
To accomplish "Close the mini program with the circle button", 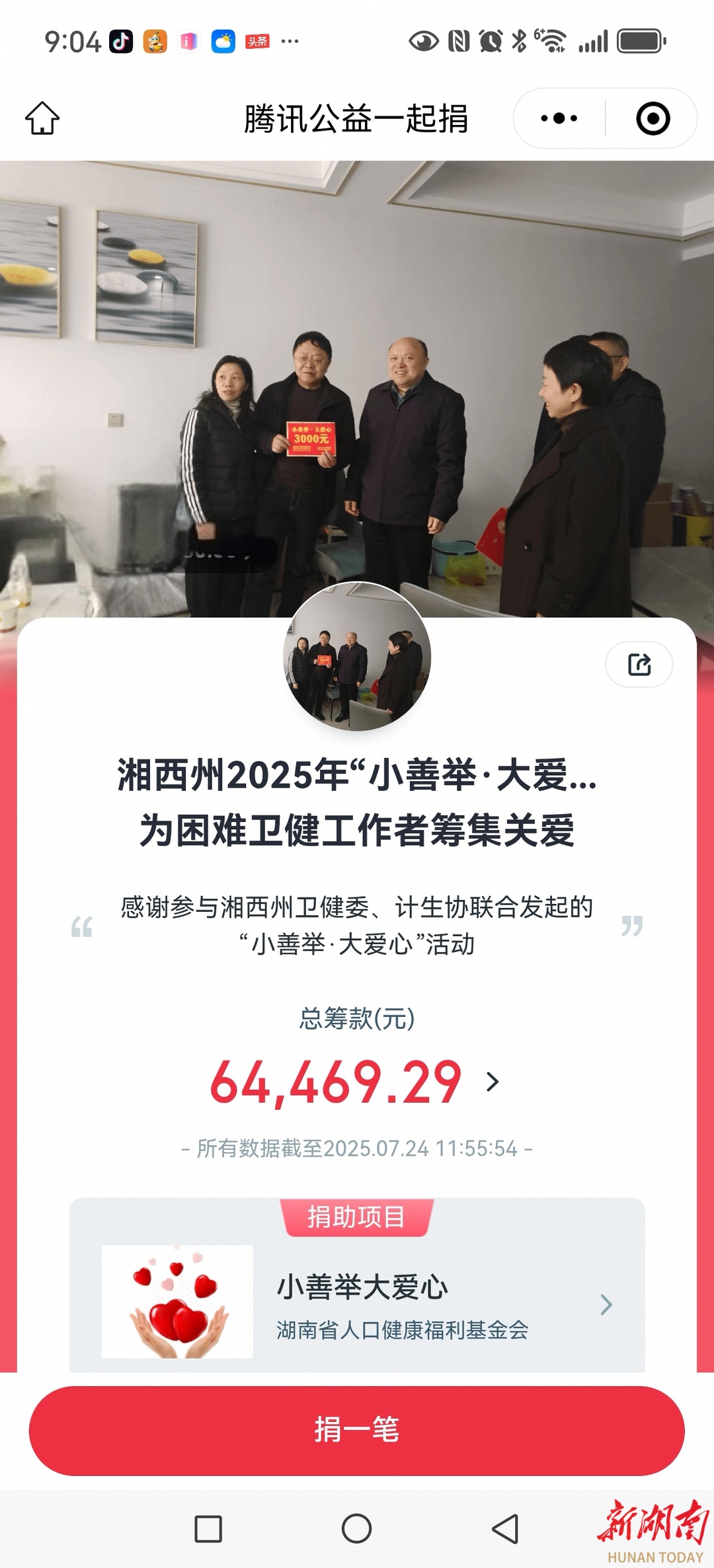I will tap(653, 119).
